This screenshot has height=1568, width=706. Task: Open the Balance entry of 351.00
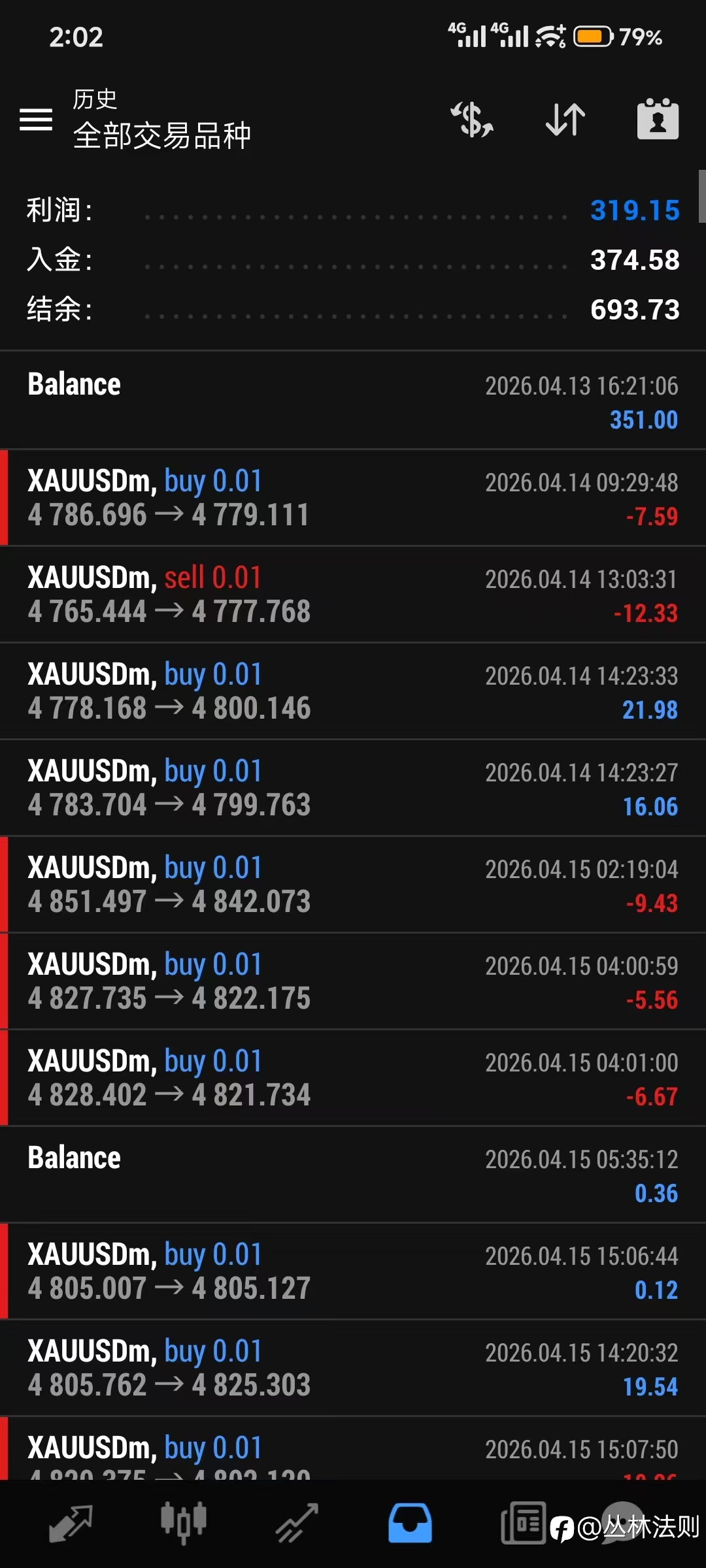pos(353,400)
